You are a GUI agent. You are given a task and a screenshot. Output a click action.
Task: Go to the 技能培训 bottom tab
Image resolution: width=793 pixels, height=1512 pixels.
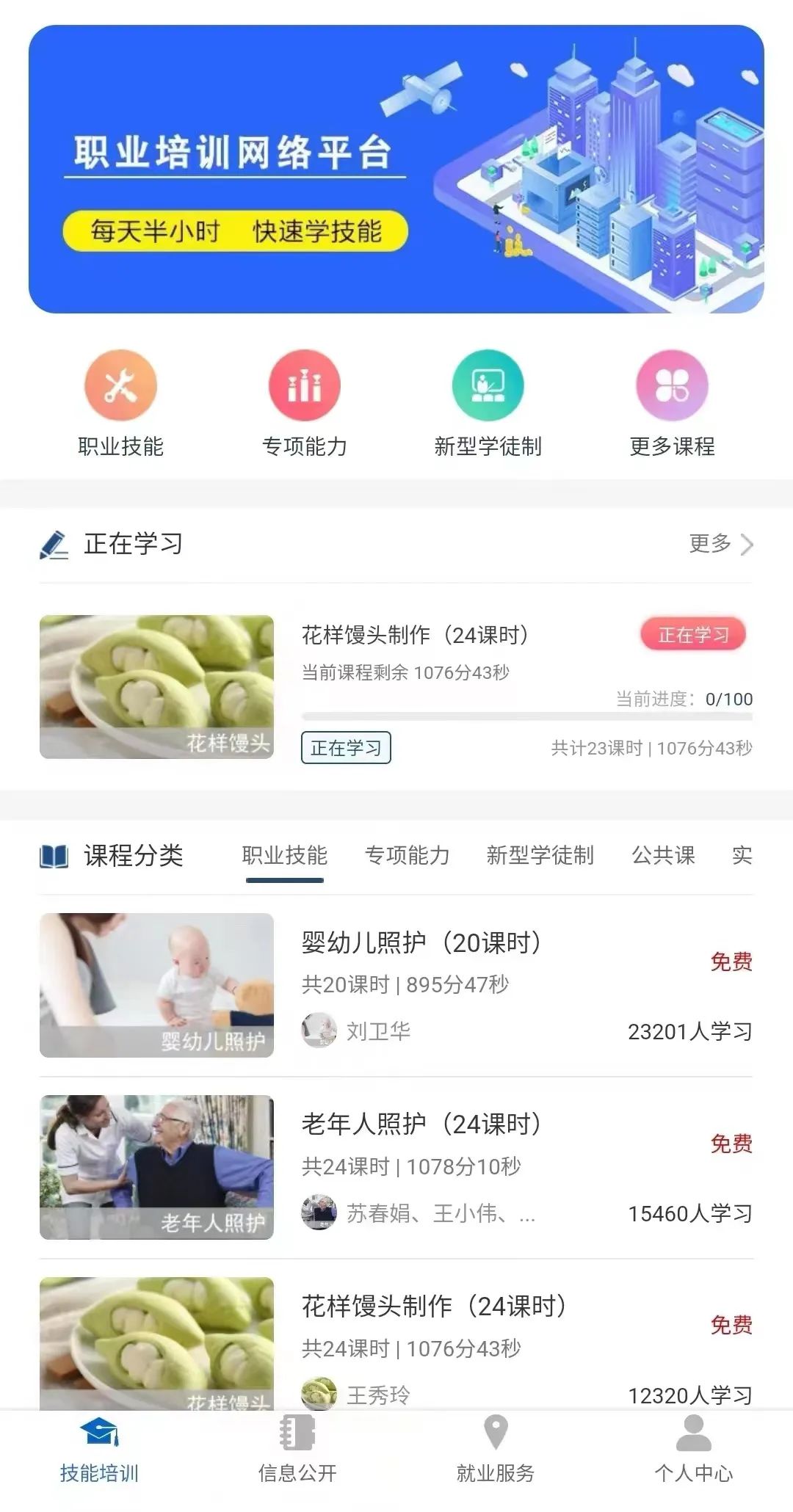[x=99, y=1451]
